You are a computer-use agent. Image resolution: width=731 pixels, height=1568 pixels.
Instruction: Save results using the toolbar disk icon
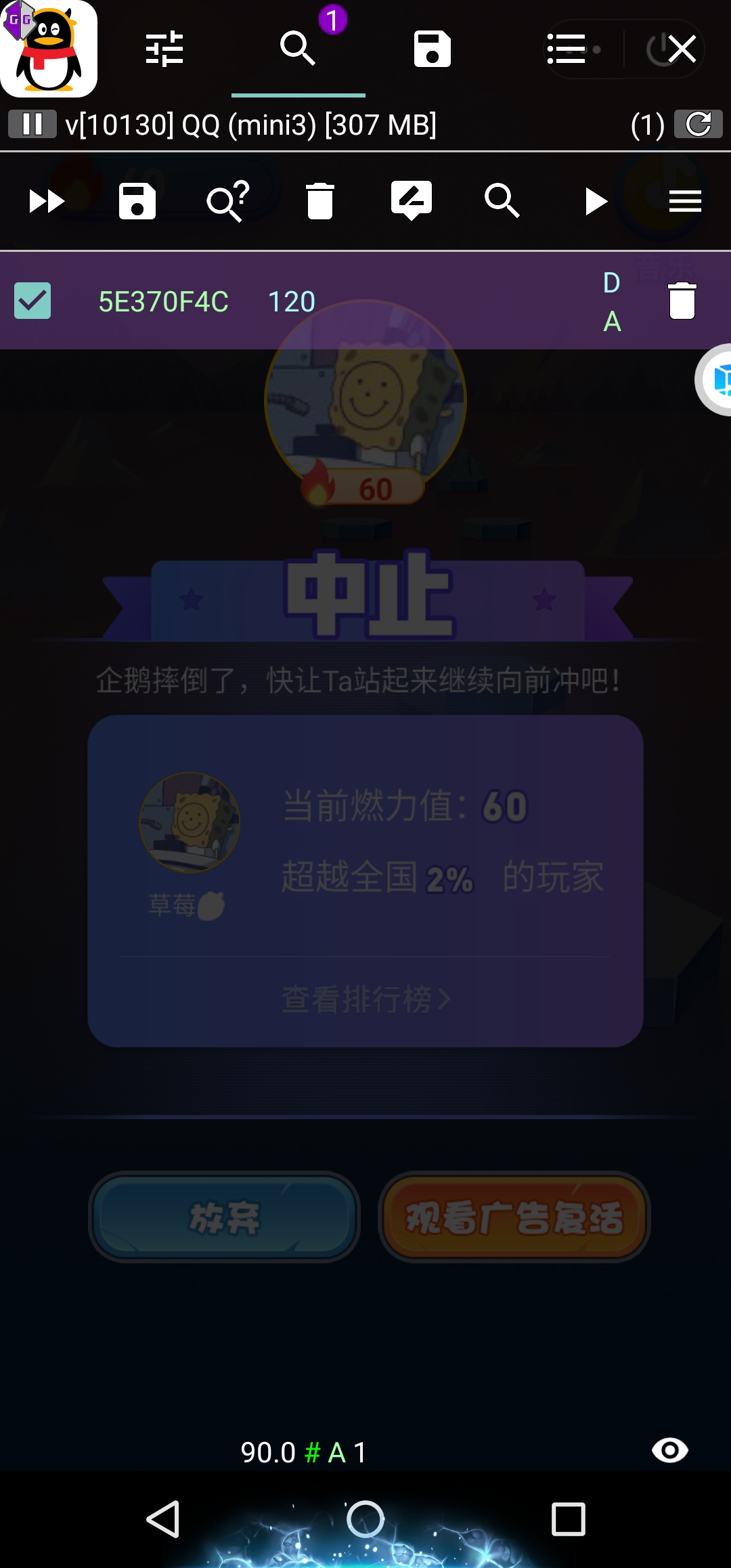(137, 202)
